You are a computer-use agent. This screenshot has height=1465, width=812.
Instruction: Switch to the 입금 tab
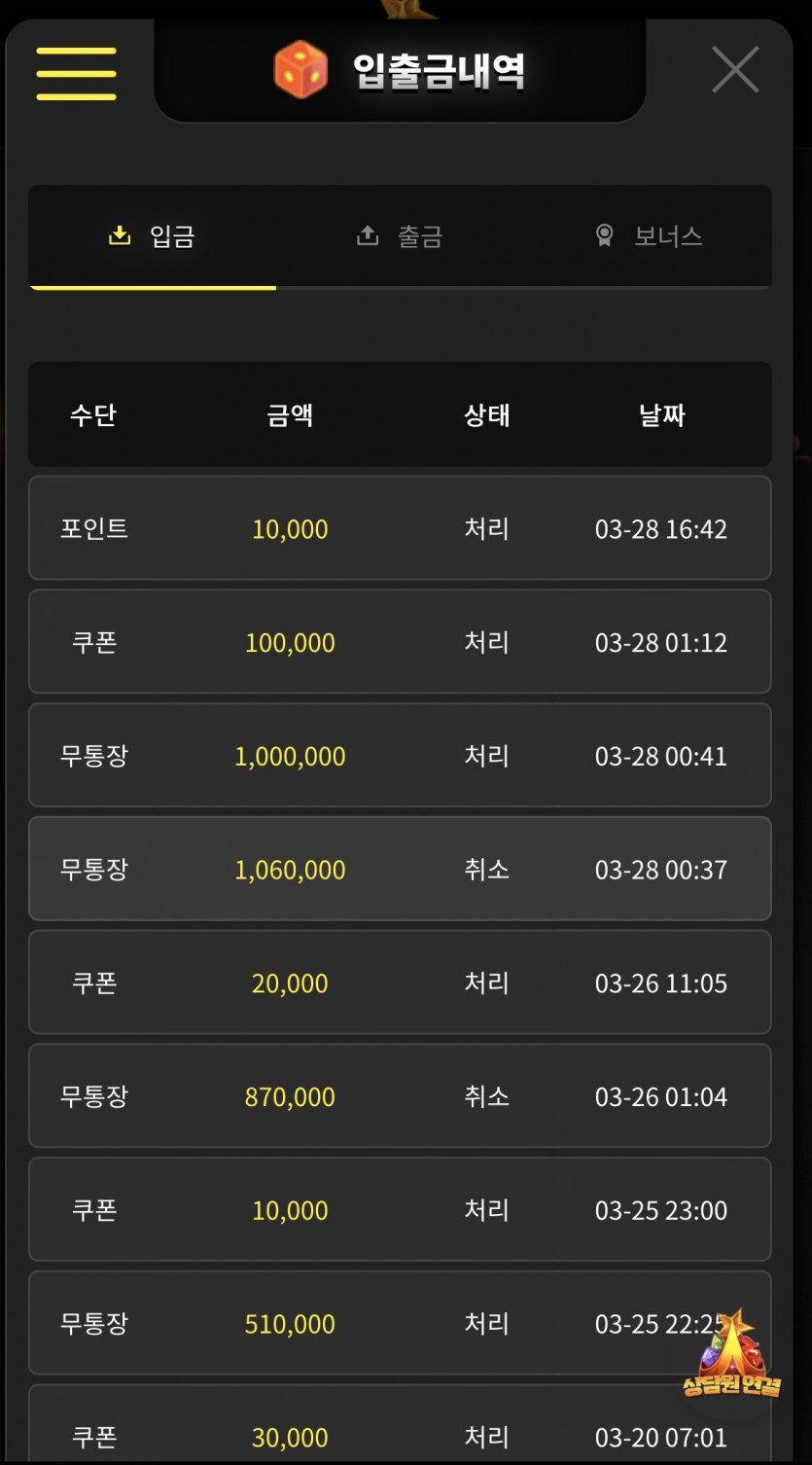[153, 236]
